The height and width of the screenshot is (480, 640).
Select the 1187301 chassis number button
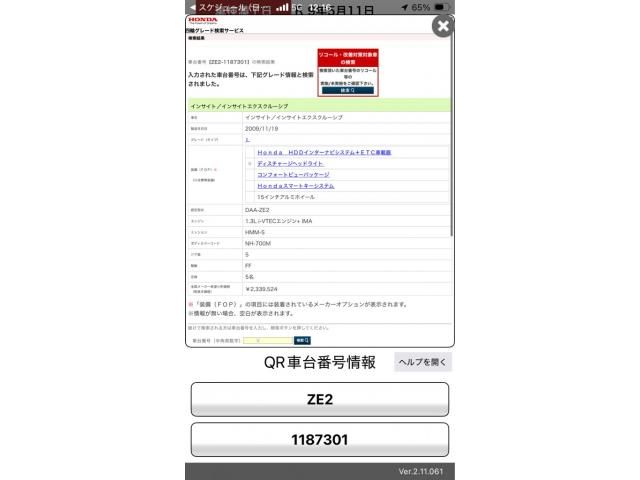click(320, 439)
